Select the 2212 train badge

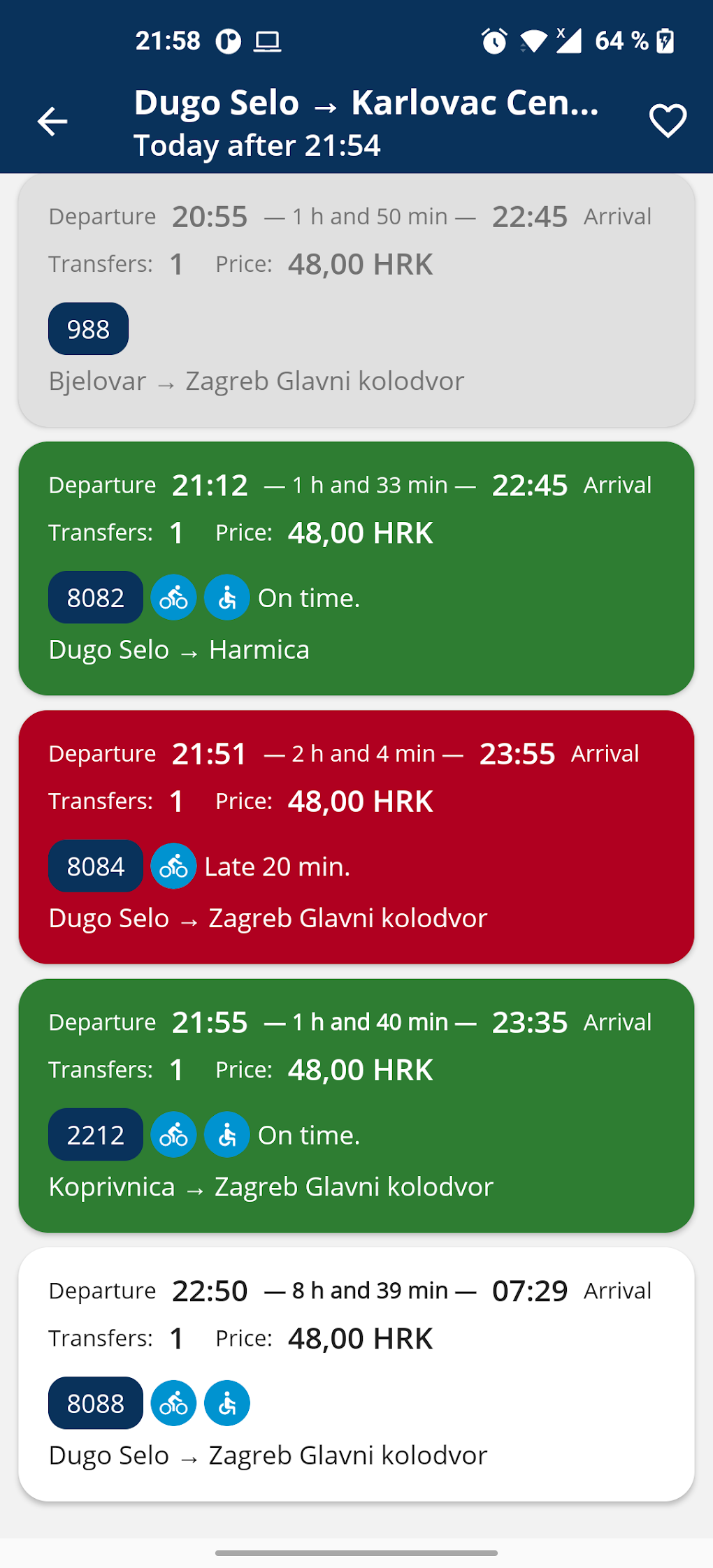95,1134
